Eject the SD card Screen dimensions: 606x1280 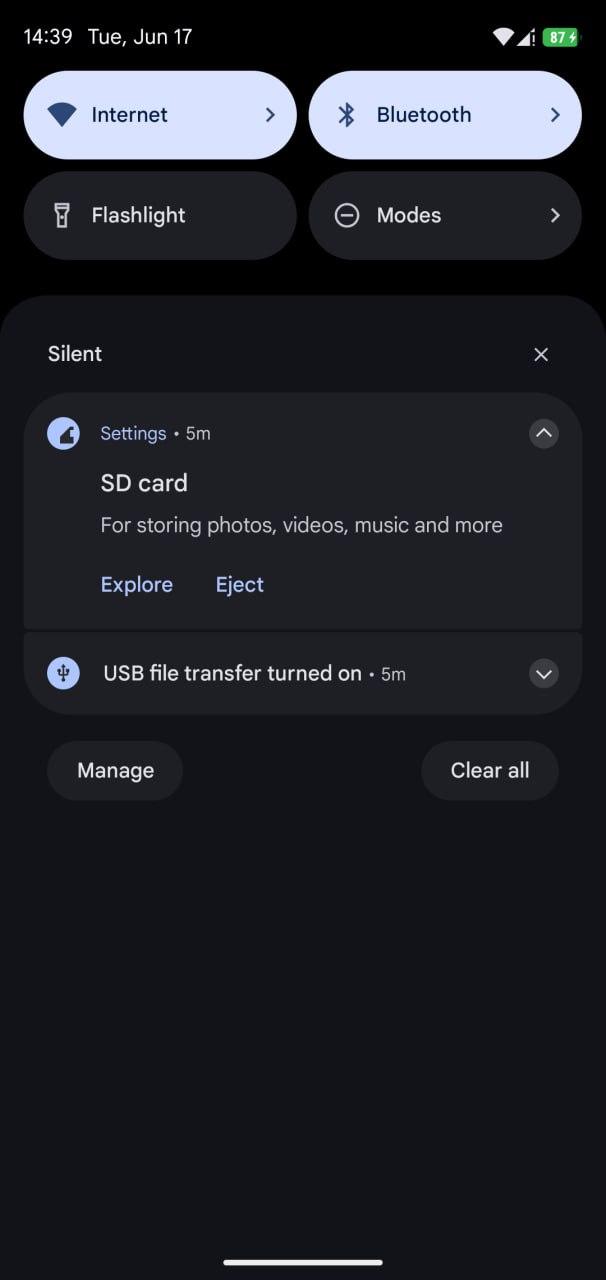[x=240, y=585]
